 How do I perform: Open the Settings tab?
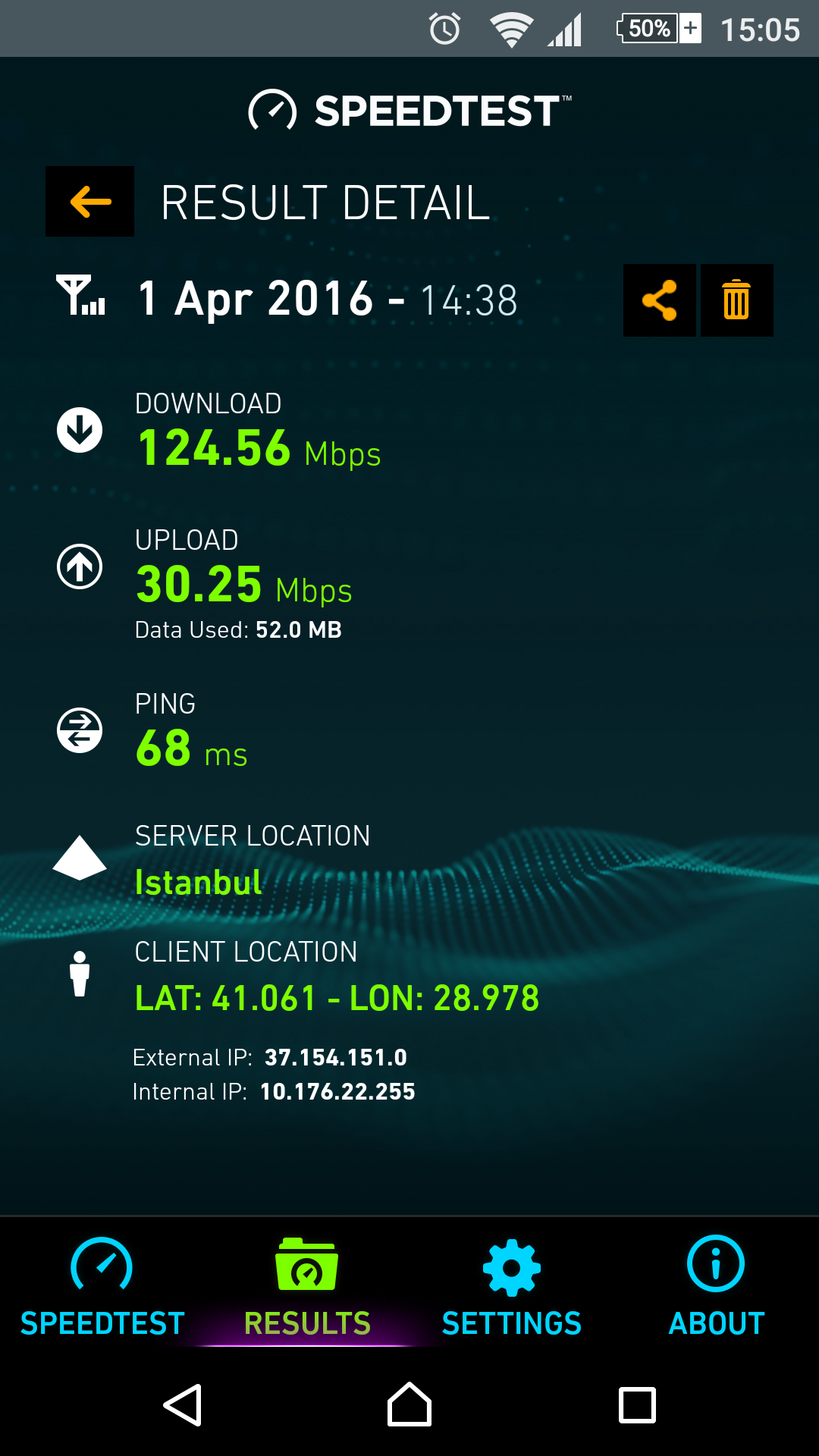click(x=512, y=1286)
